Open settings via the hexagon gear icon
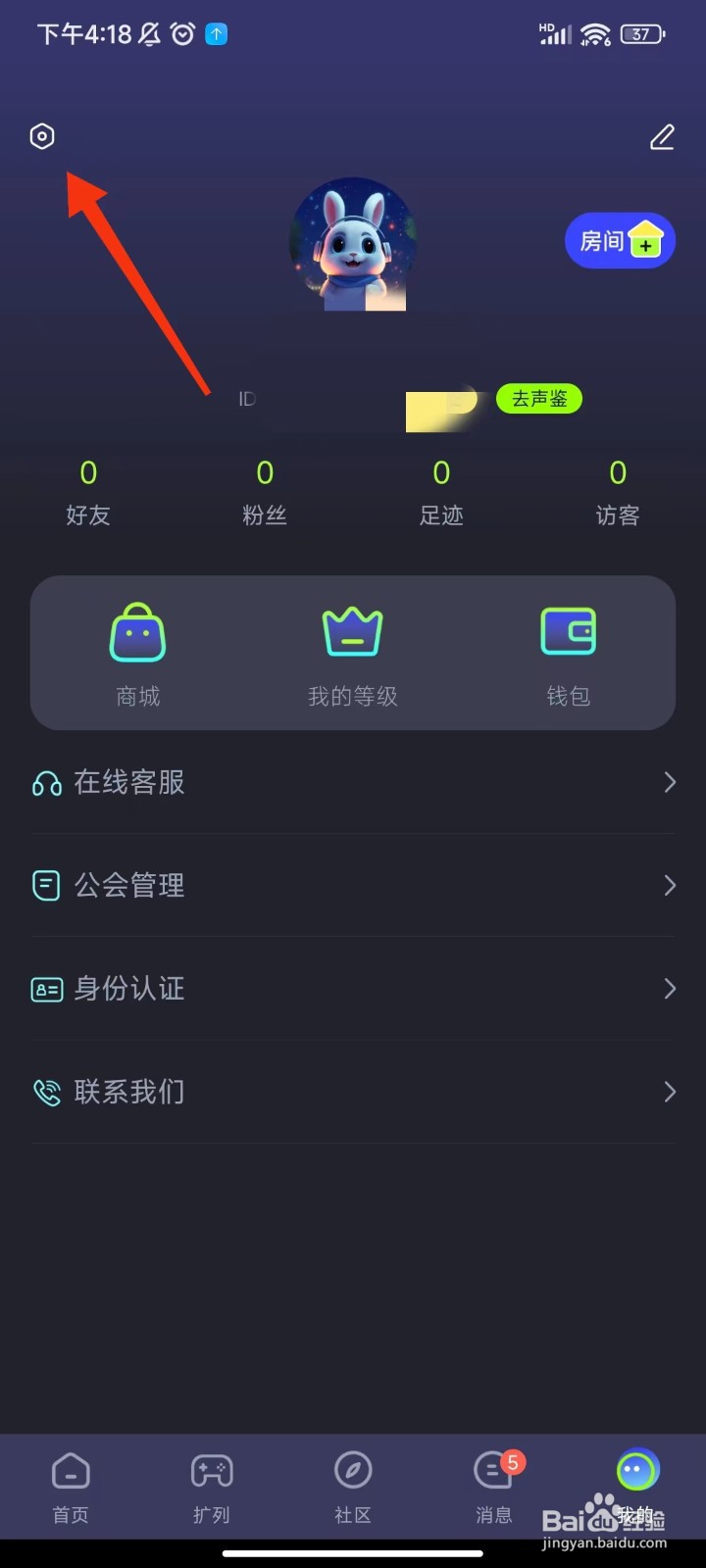 (42, 136)
